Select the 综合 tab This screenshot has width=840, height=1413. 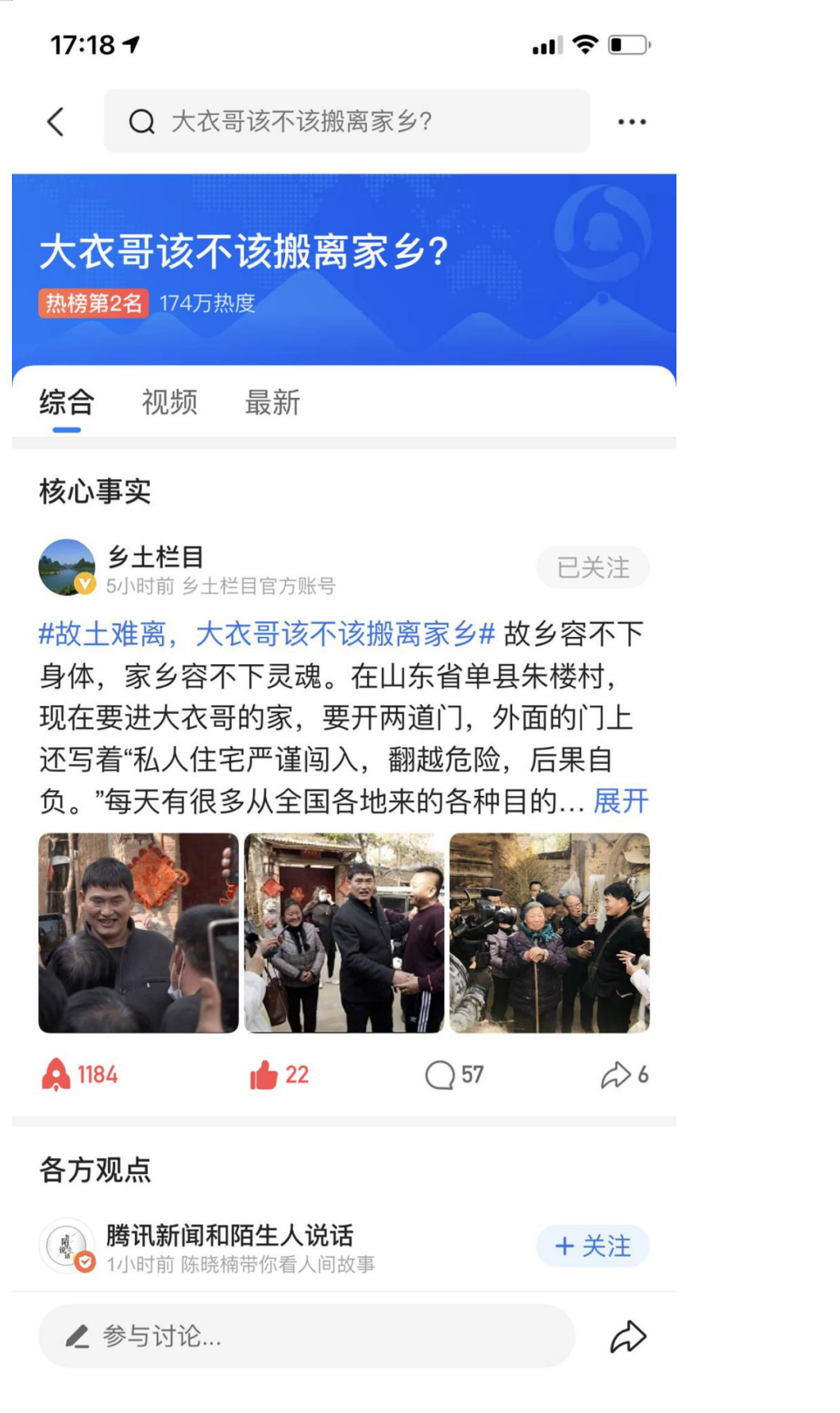point(67,403)
